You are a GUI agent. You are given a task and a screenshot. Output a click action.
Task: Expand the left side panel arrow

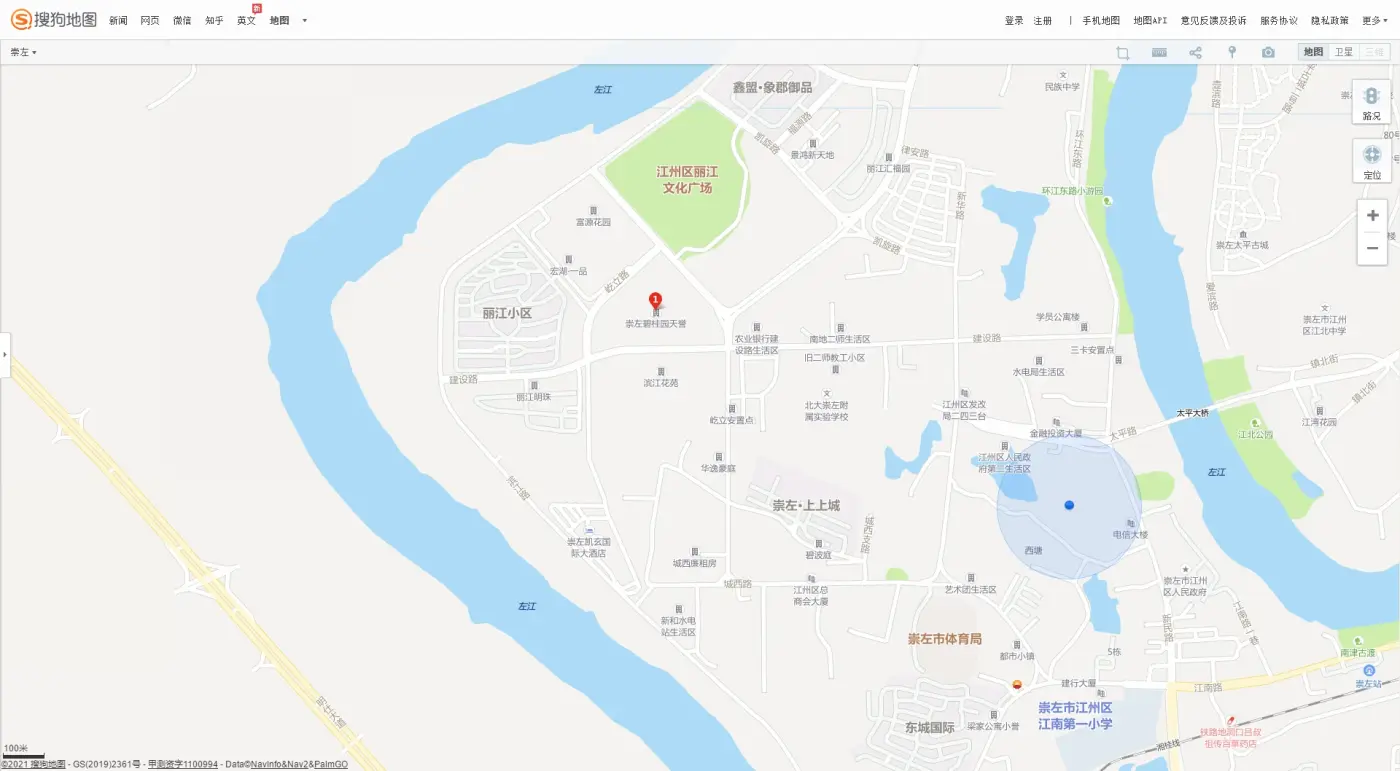click(x=4, y=354)
